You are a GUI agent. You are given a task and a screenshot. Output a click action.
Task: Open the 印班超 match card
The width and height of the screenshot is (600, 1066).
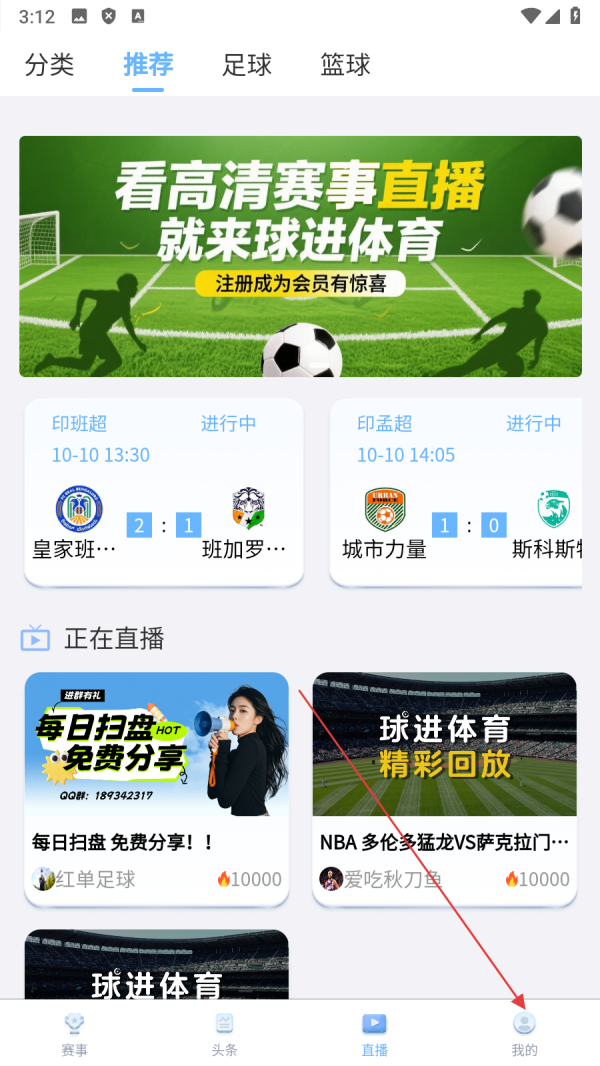point(164,491)
